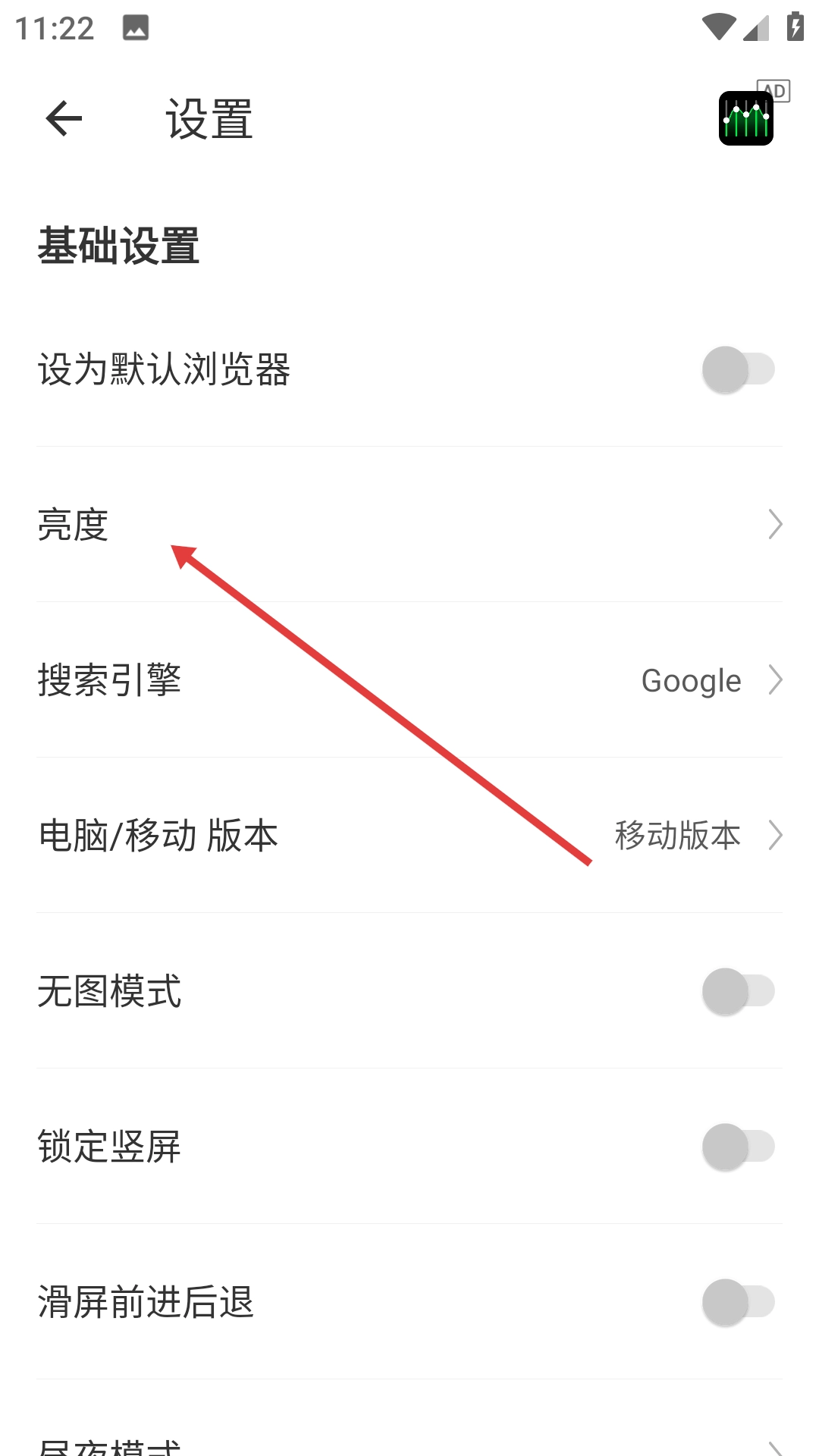
Task: Open the 亮度 setting
Action: pos(409,525)
